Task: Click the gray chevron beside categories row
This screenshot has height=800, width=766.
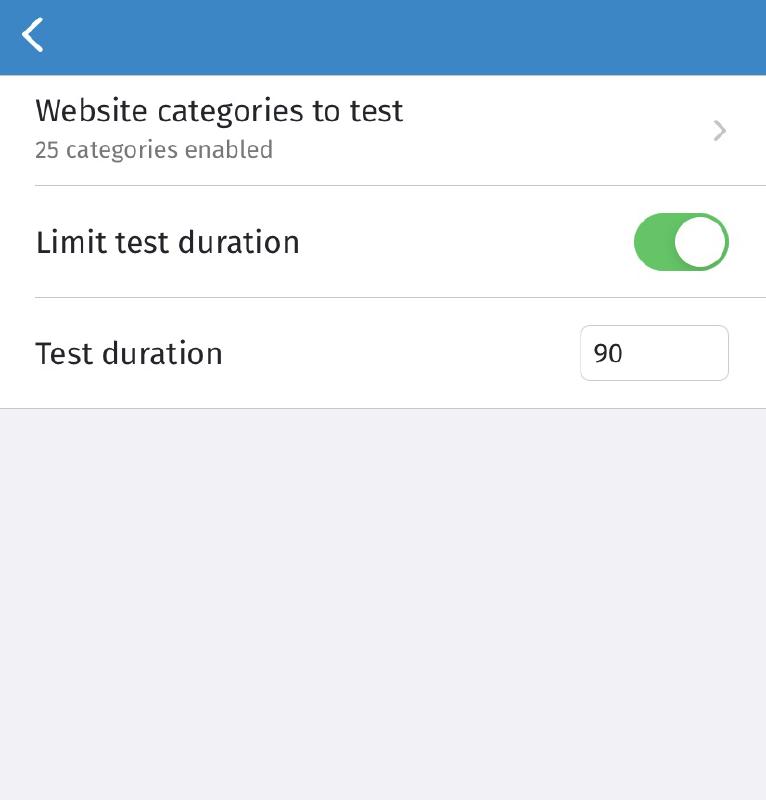Action: [x=719, y=131]
